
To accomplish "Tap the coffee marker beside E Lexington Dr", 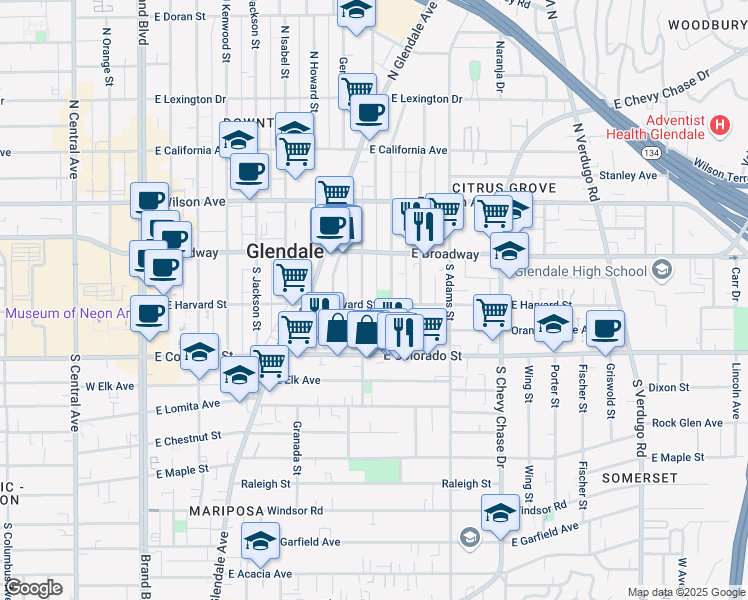I will [368, 112].
